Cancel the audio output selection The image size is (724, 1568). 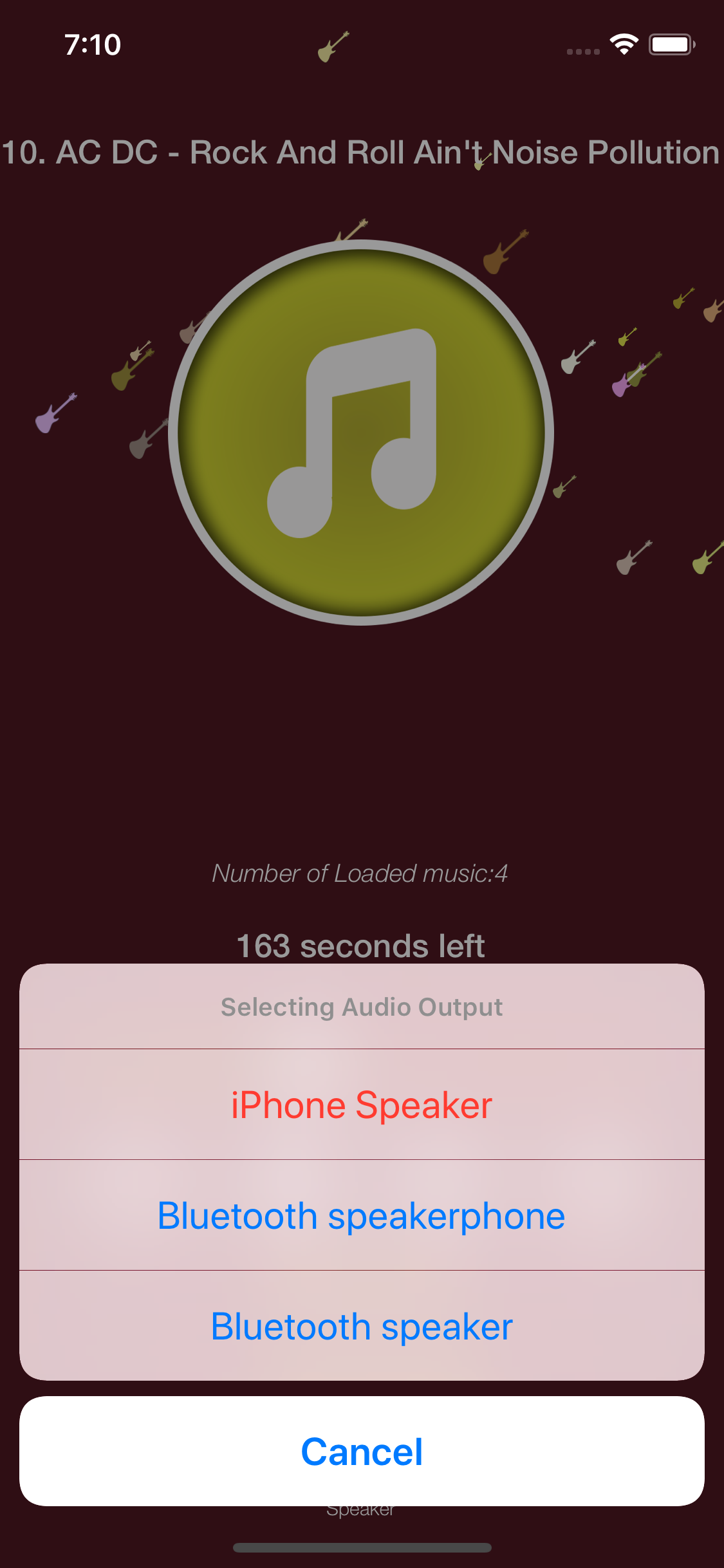click(362, 1451)
